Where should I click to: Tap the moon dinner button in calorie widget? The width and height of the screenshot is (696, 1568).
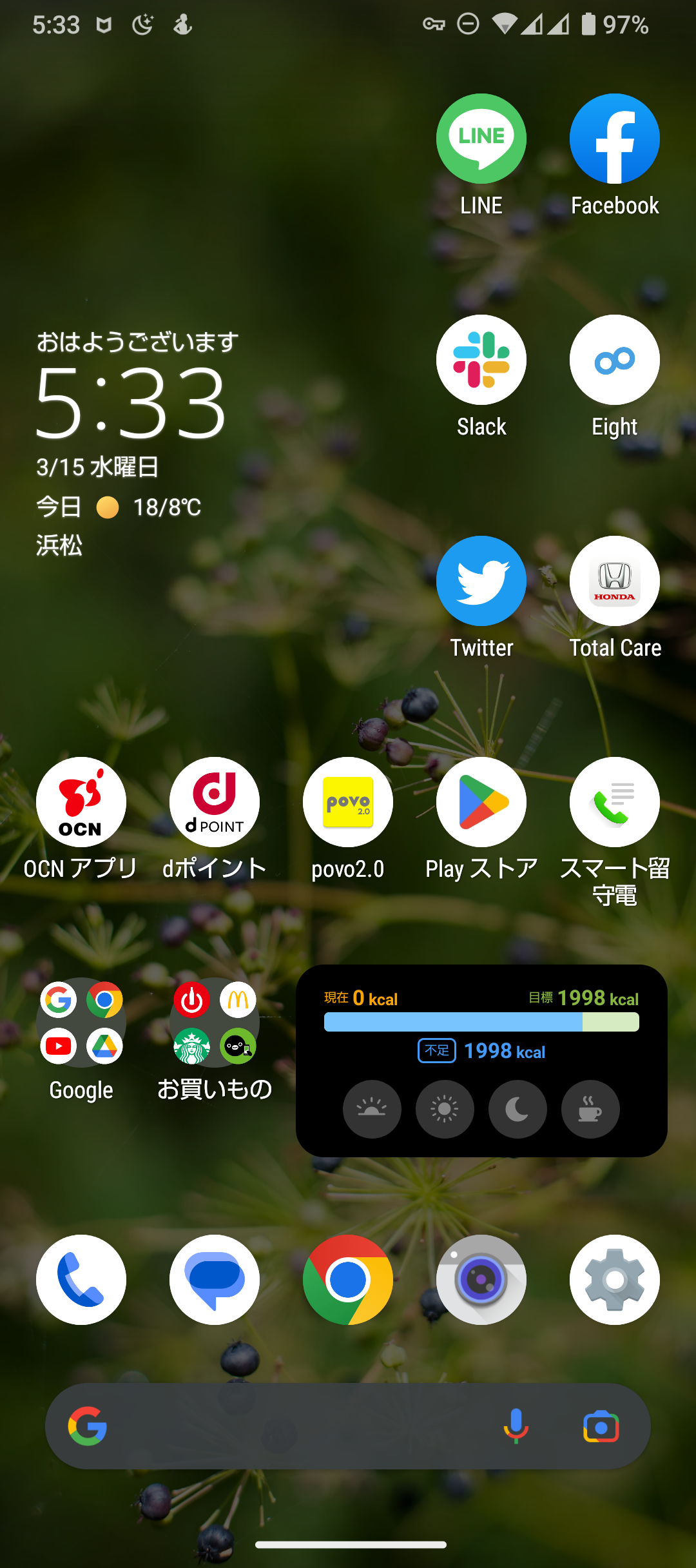517,1109
